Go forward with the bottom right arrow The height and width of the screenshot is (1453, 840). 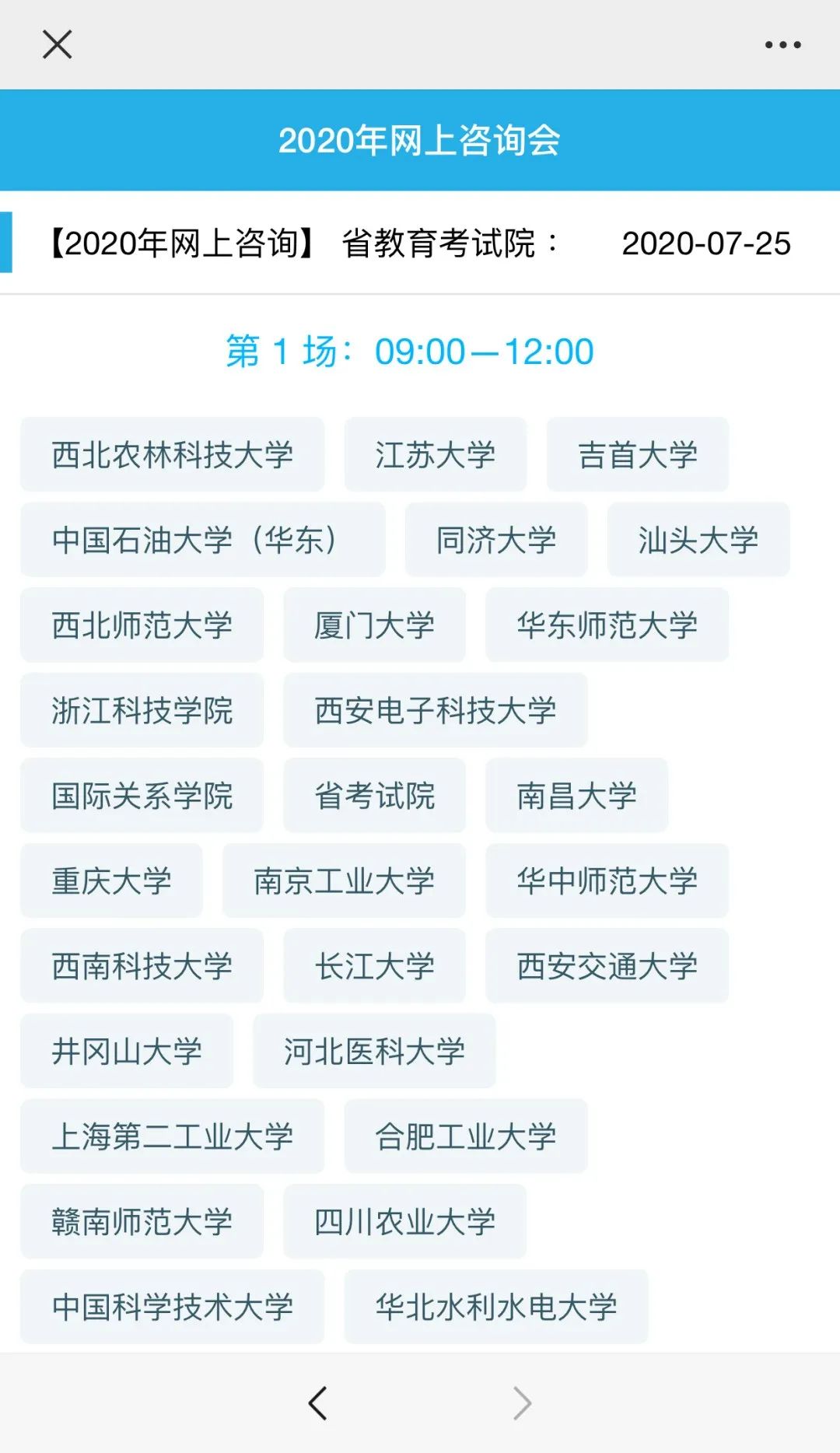coord(522,1403)
